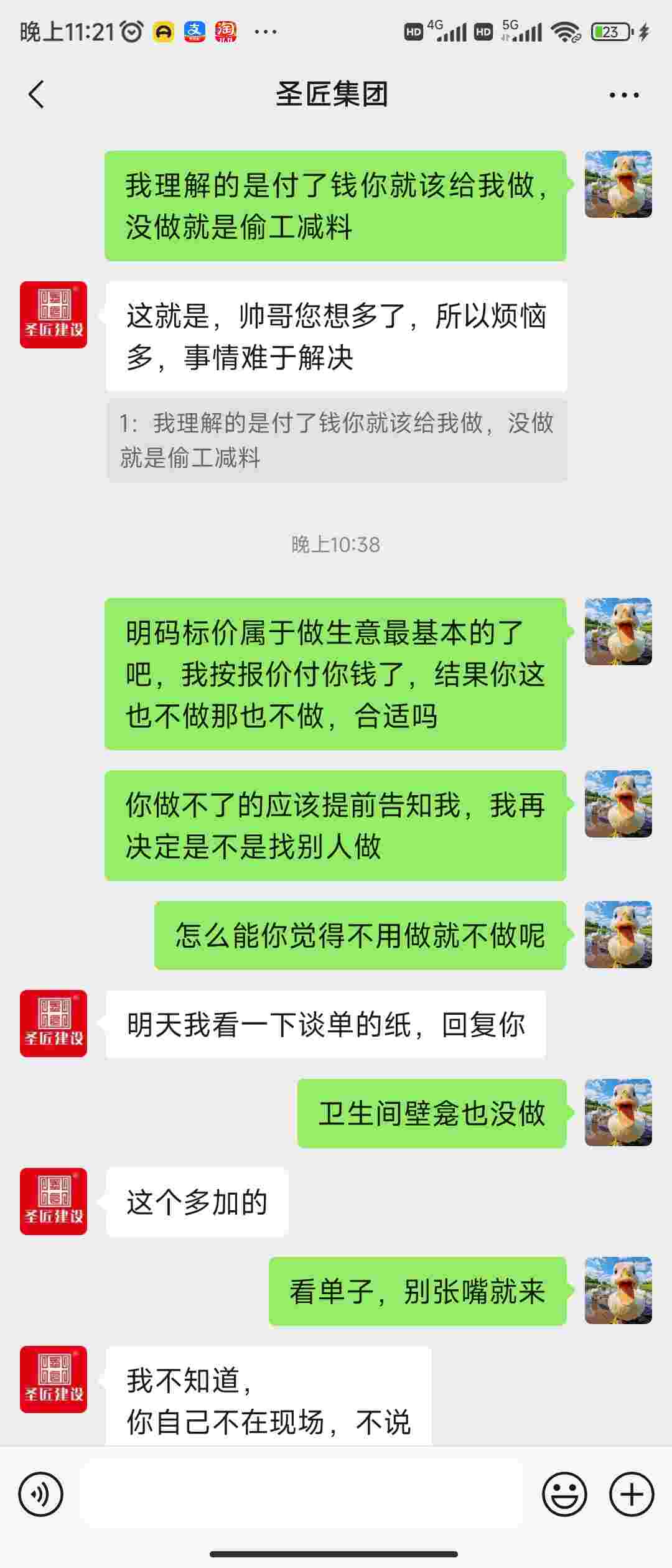Image resolution: width=672 pixels, height=1568 pixels.
Task: Focus the message text field
Action: coord(301,1494)
